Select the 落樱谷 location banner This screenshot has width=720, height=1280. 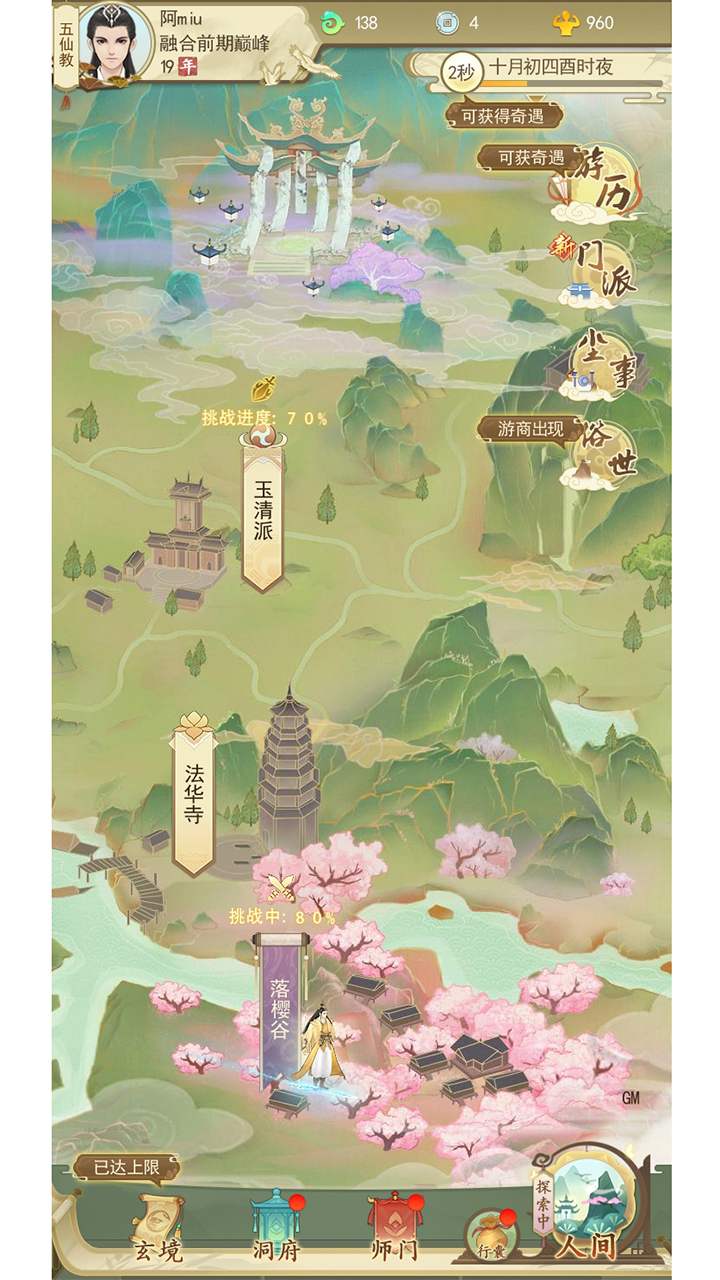click(279, 1008)
